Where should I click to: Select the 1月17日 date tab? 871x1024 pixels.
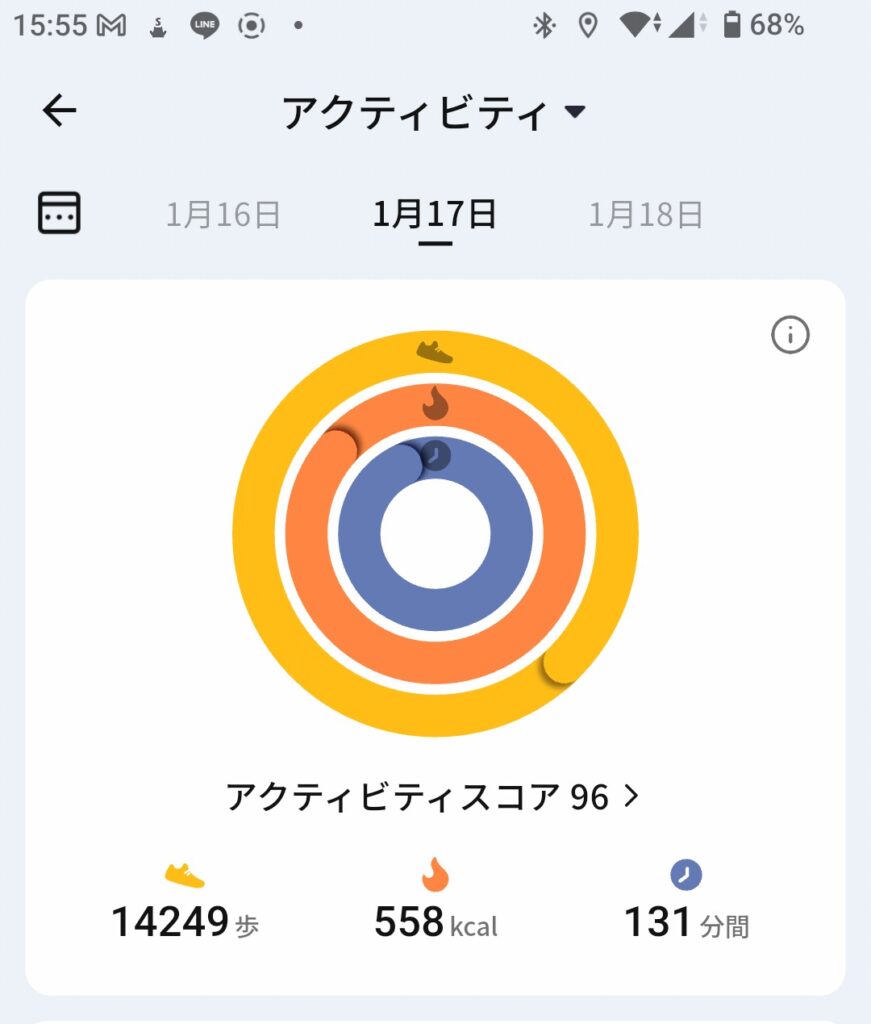[434, 215]
